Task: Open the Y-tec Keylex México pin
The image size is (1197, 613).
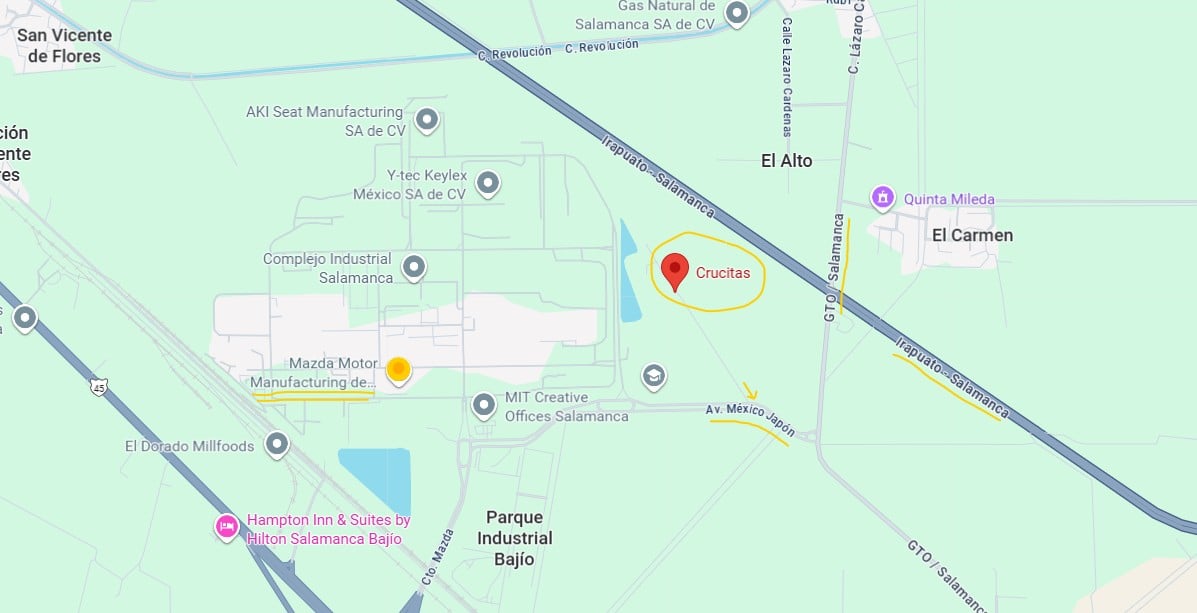Action: 488,183
